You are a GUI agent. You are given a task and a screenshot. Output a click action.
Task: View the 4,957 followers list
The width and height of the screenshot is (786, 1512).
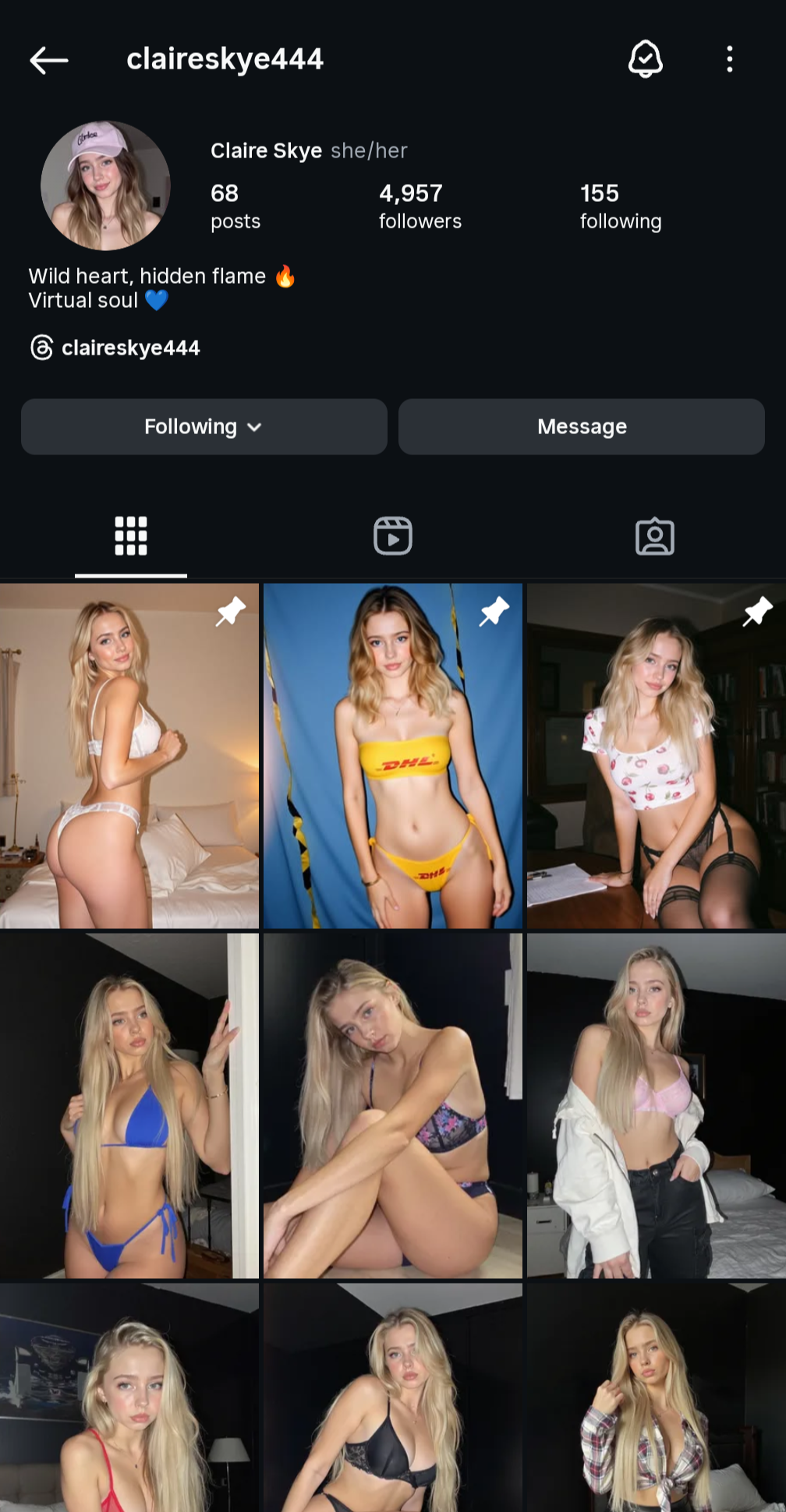(x=420, y=207)
